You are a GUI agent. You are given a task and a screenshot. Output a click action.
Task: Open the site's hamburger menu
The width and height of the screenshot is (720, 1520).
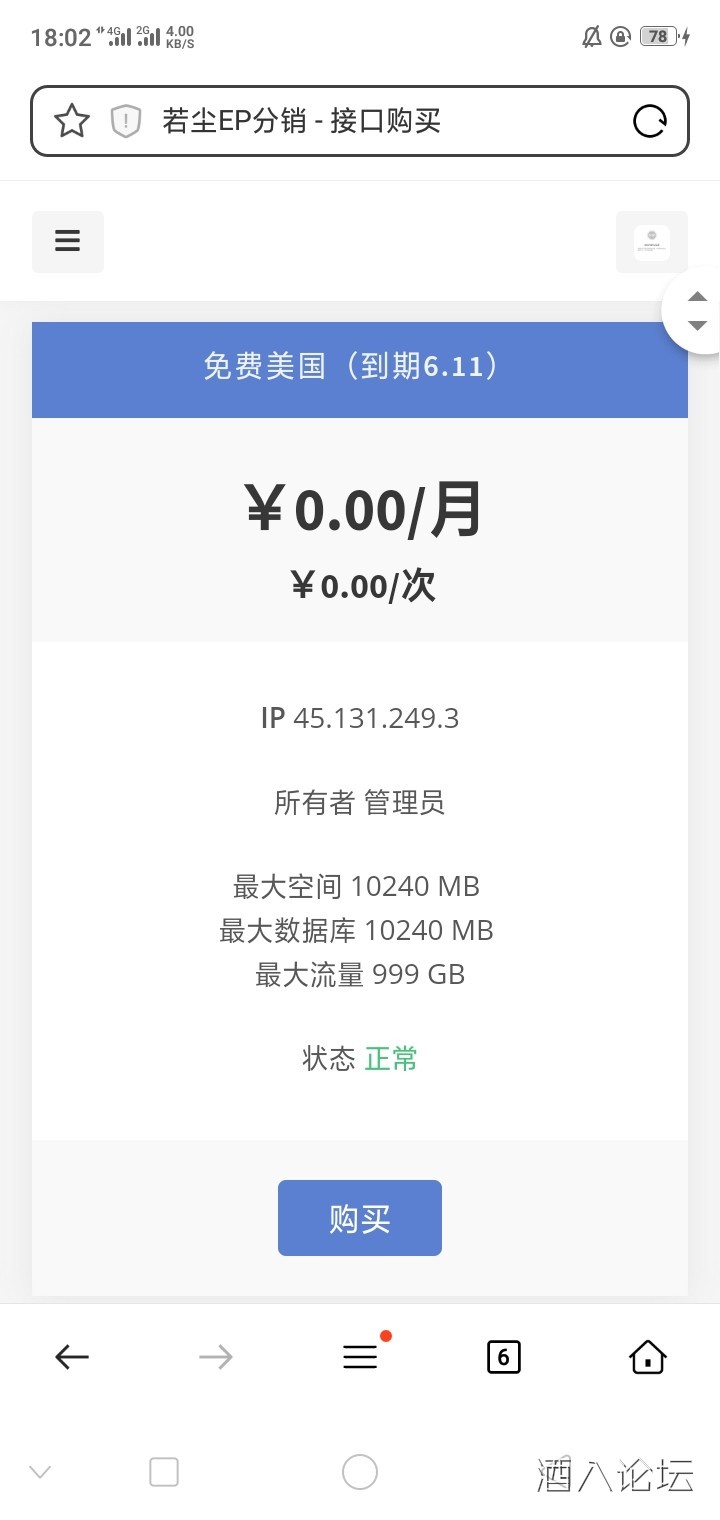[x=67, y=241]
